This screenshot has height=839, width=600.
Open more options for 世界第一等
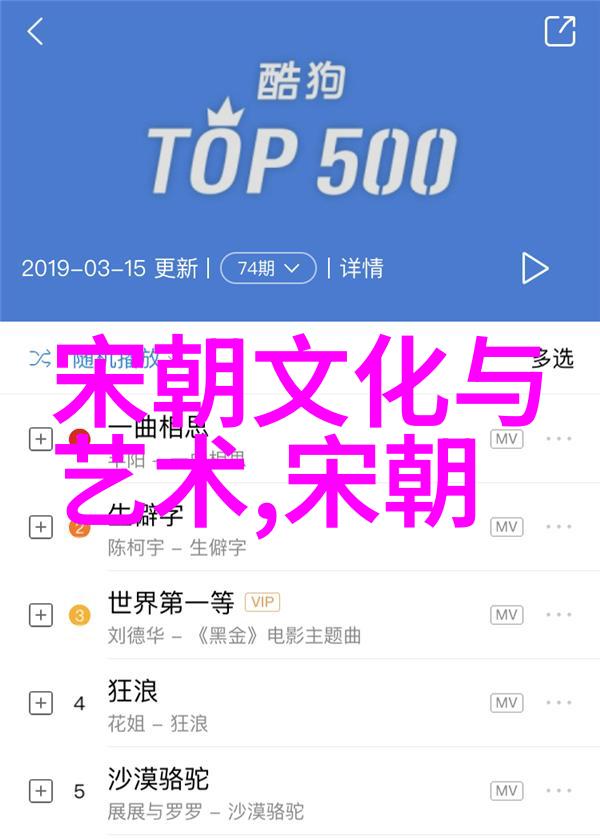[559, 615]
